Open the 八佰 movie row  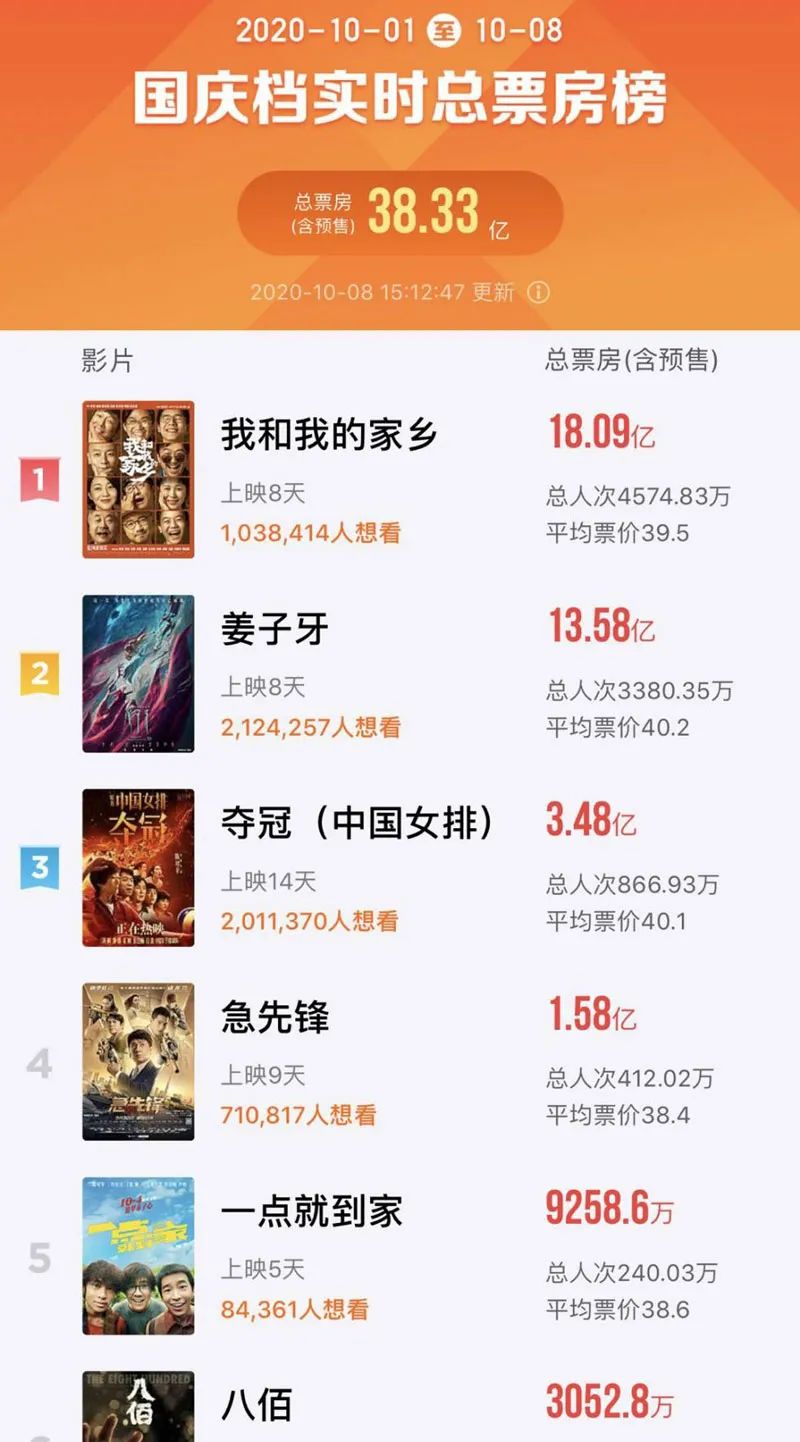[x=256, y=1405]
